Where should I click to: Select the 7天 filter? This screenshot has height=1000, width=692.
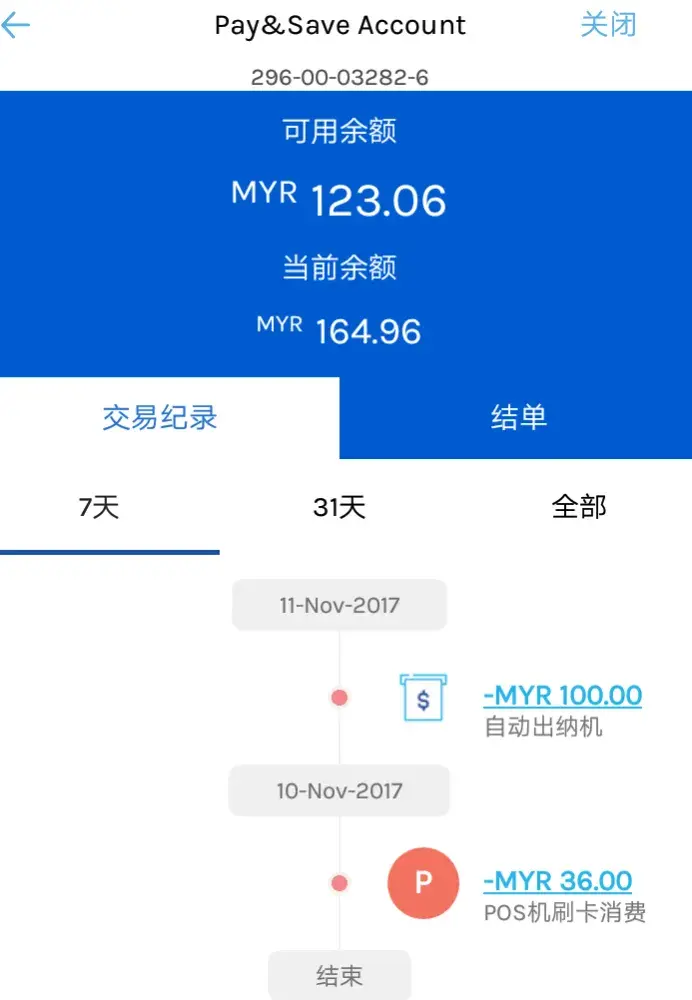click(x=99, y=507)
